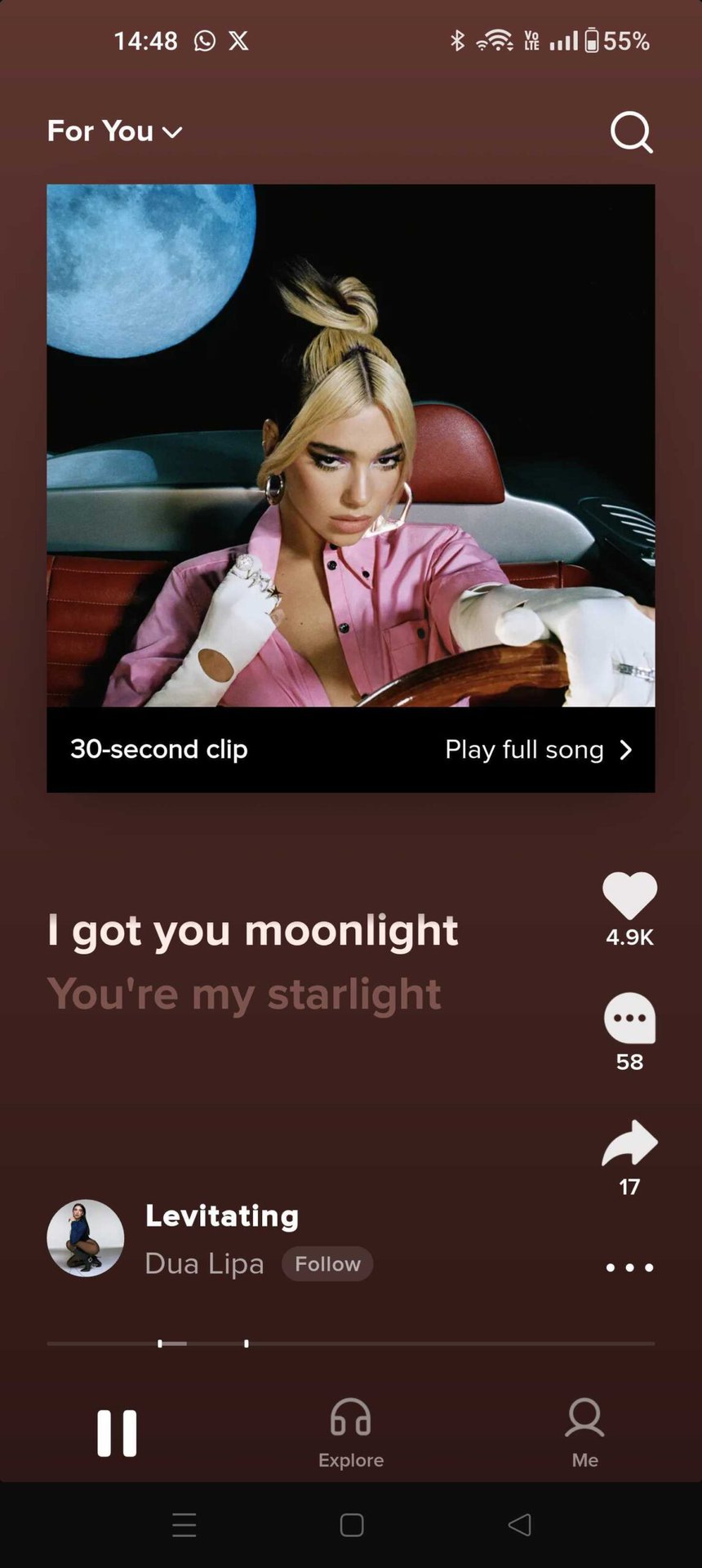702x1568 pixels.
Task: Switch to the Explore tab
Action: 351,1432
